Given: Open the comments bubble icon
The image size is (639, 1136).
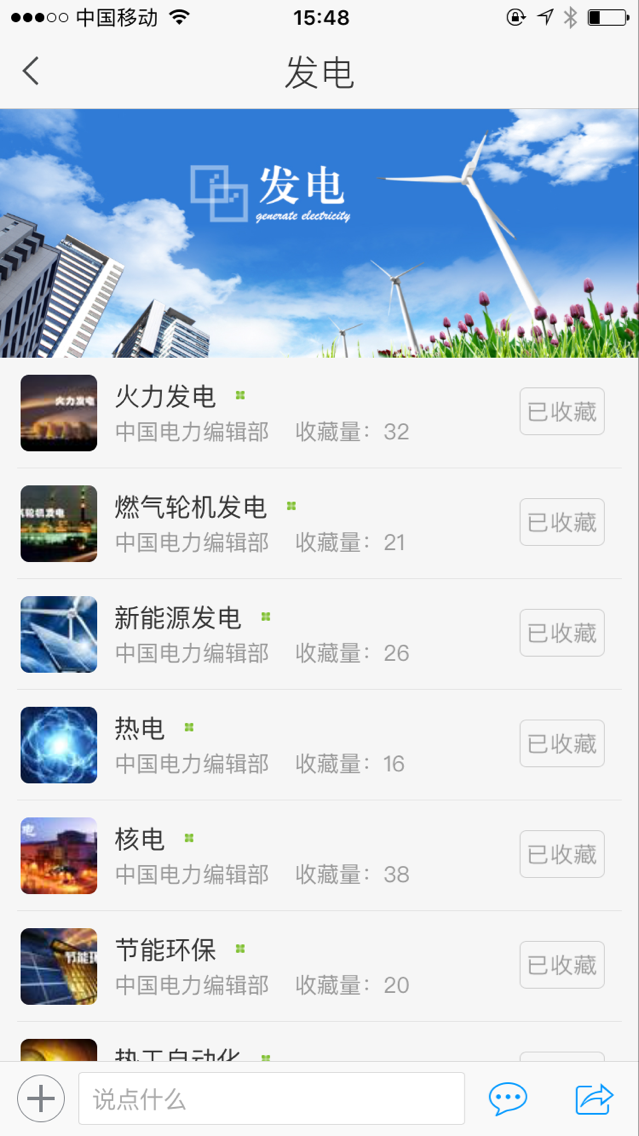Looking at the screenshot, I should coord(508,1099).
